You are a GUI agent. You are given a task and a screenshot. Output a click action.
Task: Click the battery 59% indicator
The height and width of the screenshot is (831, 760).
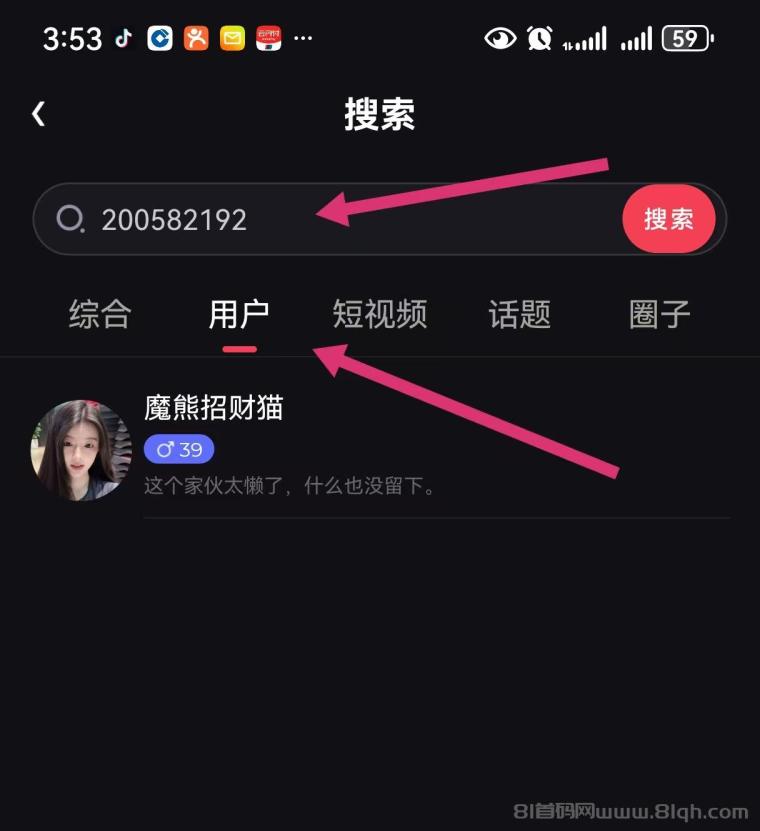coord(688,37)
